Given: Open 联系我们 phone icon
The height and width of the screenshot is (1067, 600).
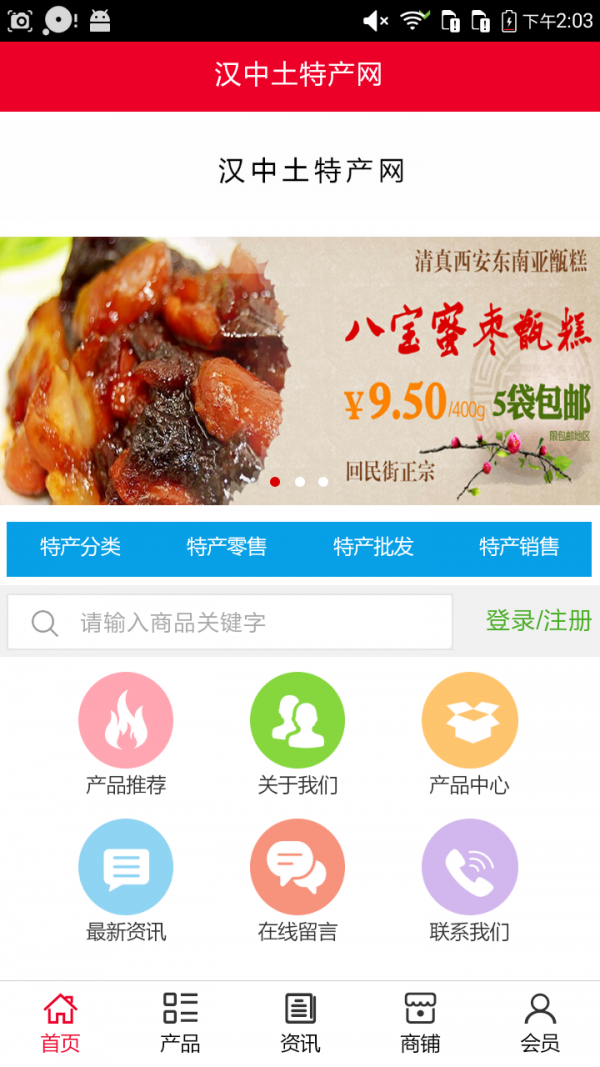Looking at the screenshot, I should pyautogui.click(x=469, y=867).
